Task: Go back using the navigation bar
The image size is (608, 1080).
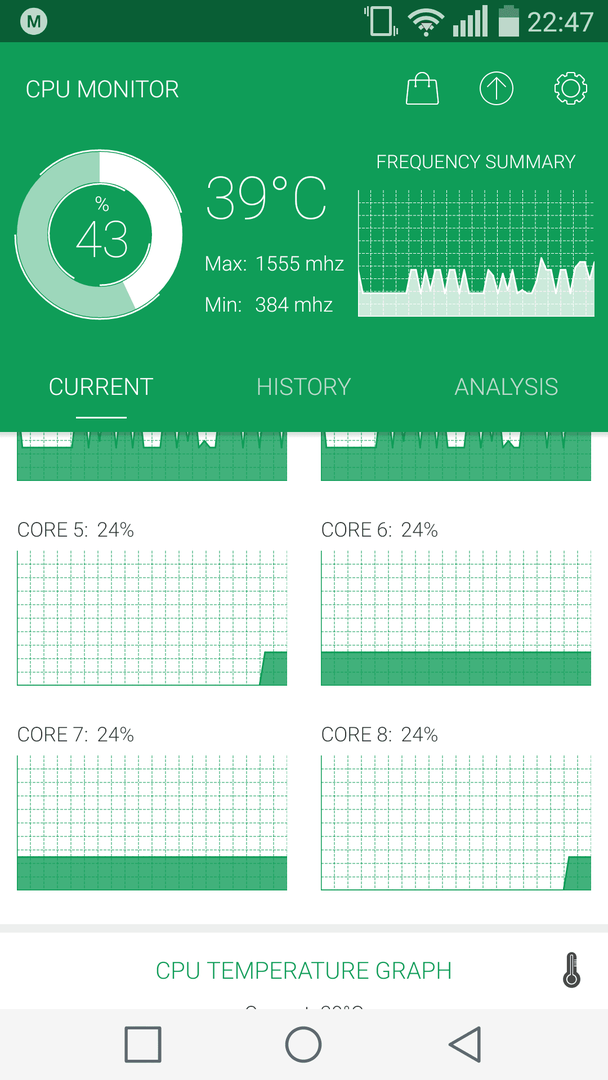Action: 465,1044
